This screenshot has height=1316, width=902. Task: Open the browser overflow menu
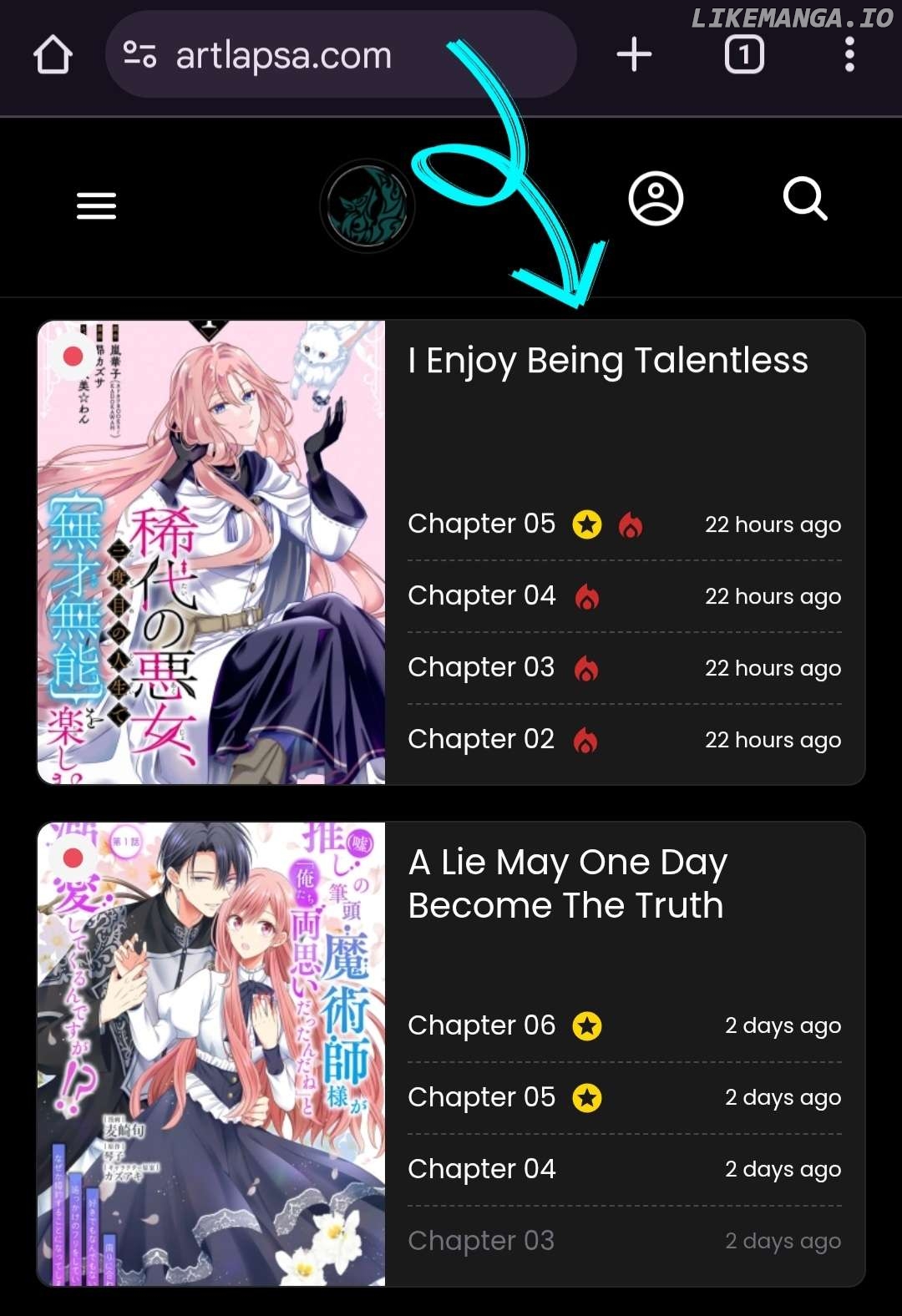pos(849,55)
